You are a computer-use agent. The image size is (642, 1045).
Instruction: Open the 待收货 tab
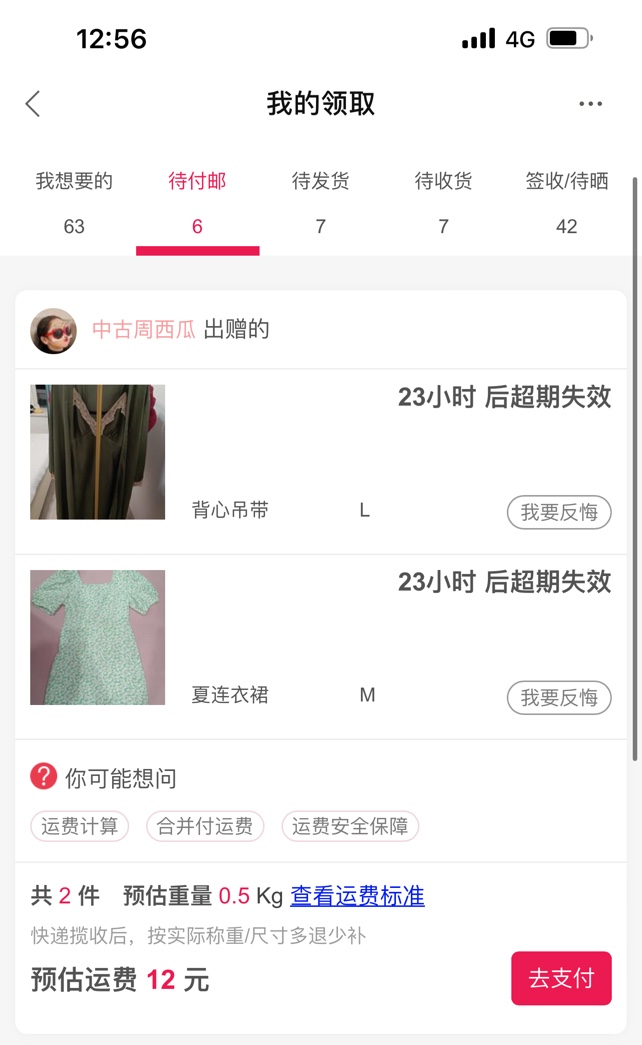pos(443,201)
